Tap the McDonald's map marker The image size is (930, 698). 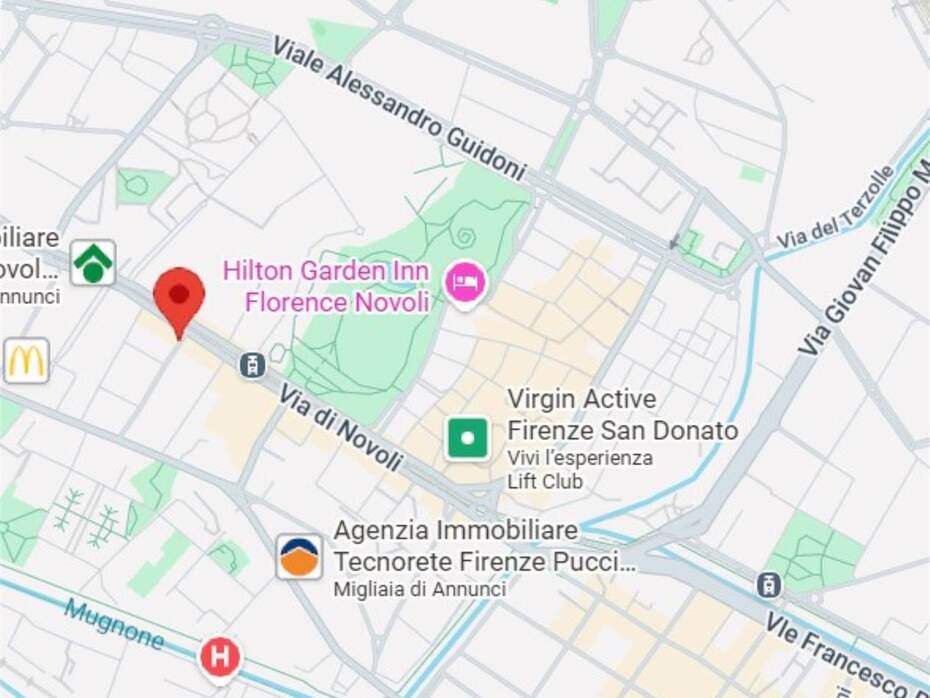(26, 360)
